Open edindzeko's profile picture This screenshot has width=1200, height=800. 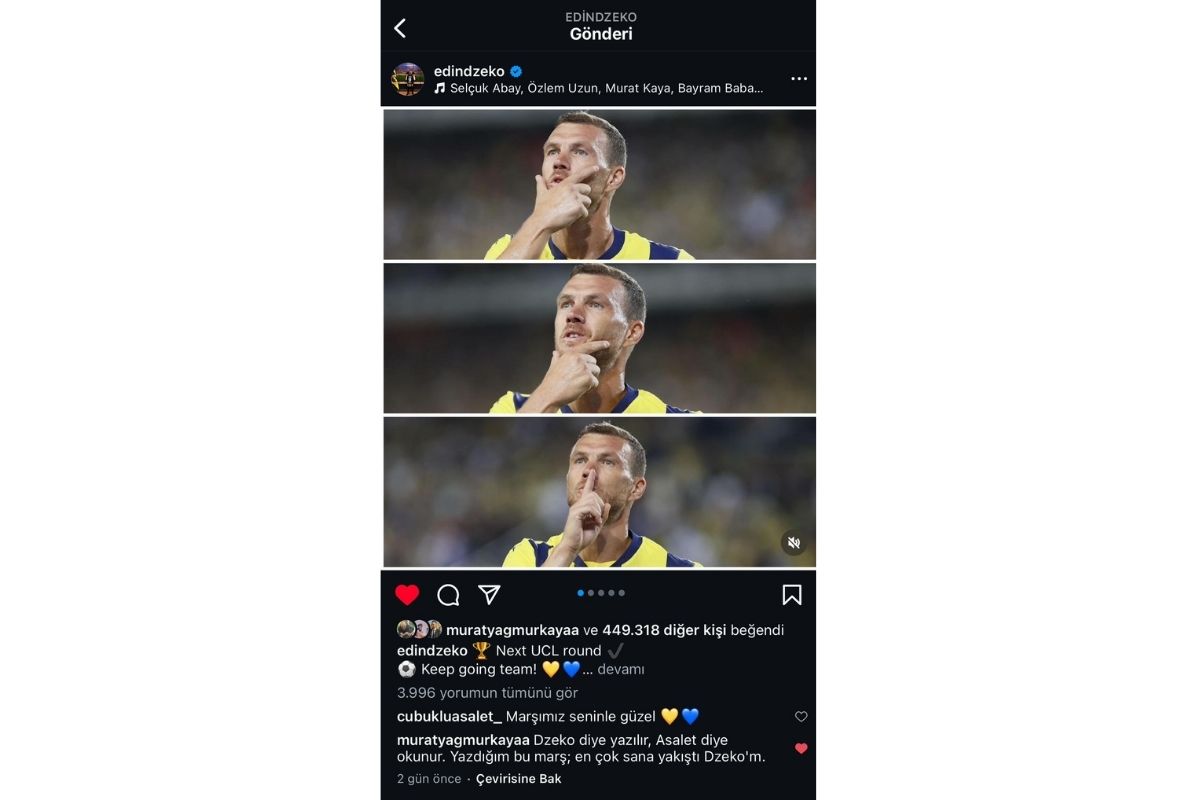408,79
